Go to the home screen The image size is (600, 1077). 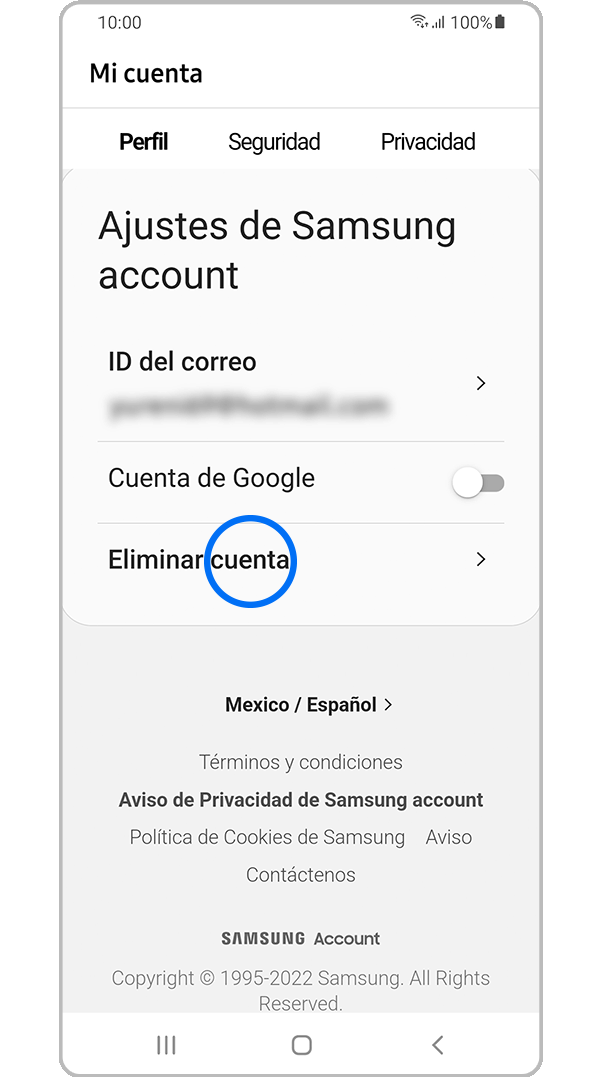pos(301,1045)
